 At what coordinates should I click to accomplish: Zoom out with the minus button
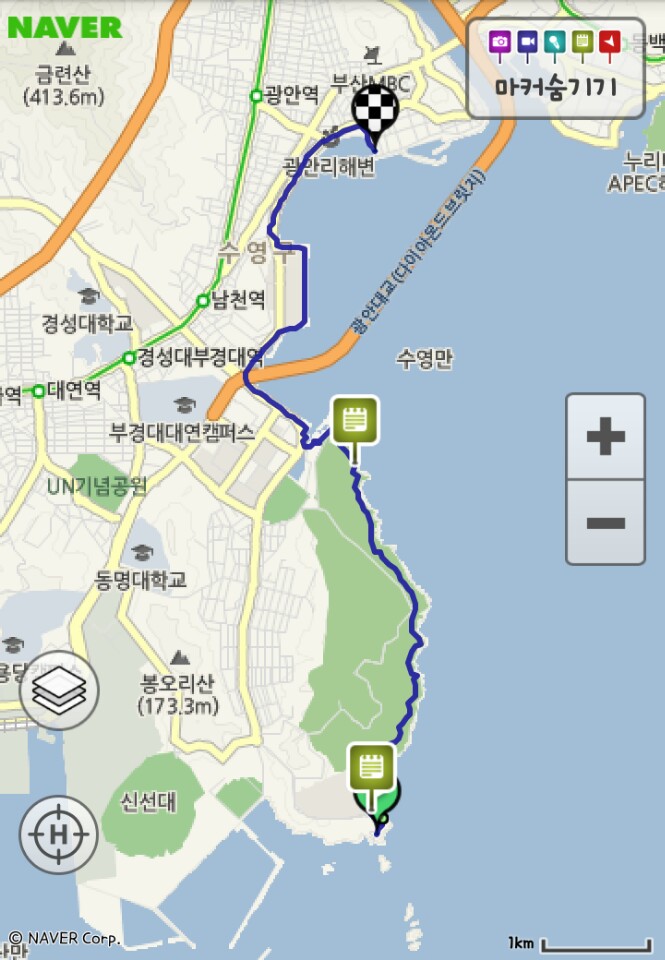pyautogui.click(x=605, y=523)
